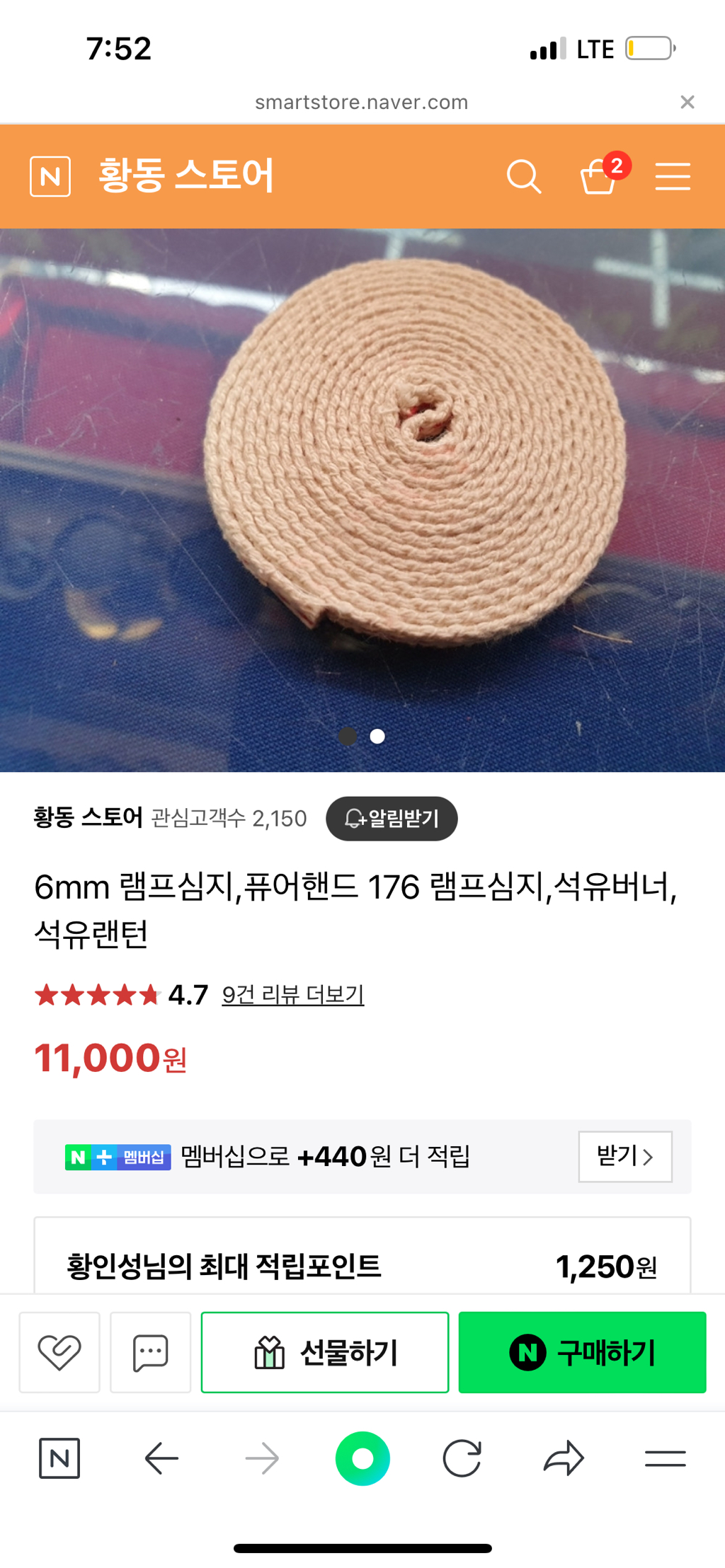Search within the store
Image resolution: width=725 pixels, height=1568 pixels.
[524, 176]
